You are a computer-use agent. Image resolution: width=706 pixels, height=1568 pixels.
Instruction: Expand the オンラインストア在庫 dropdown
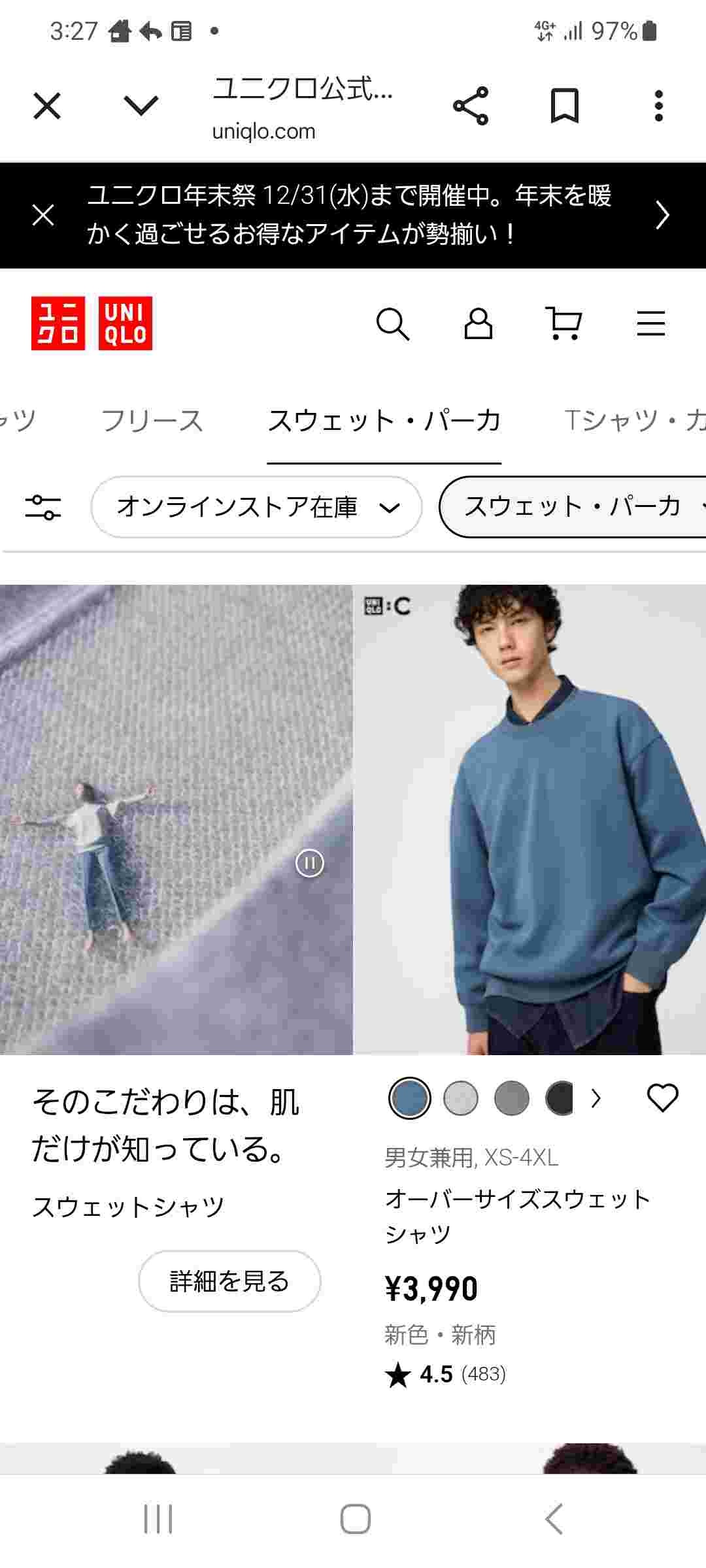(x=256, y=507)
